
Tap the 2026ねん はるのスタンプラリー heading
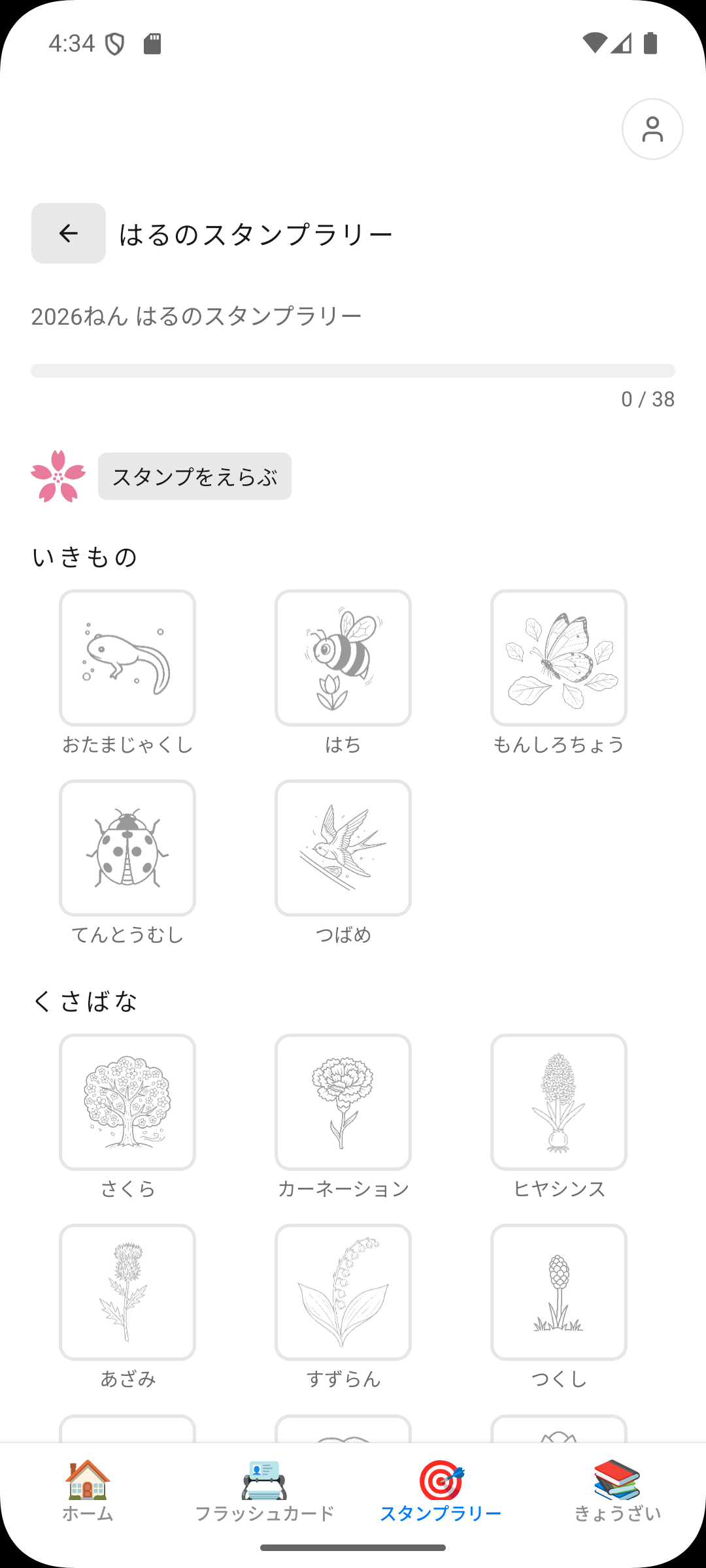tap(197, 314)
